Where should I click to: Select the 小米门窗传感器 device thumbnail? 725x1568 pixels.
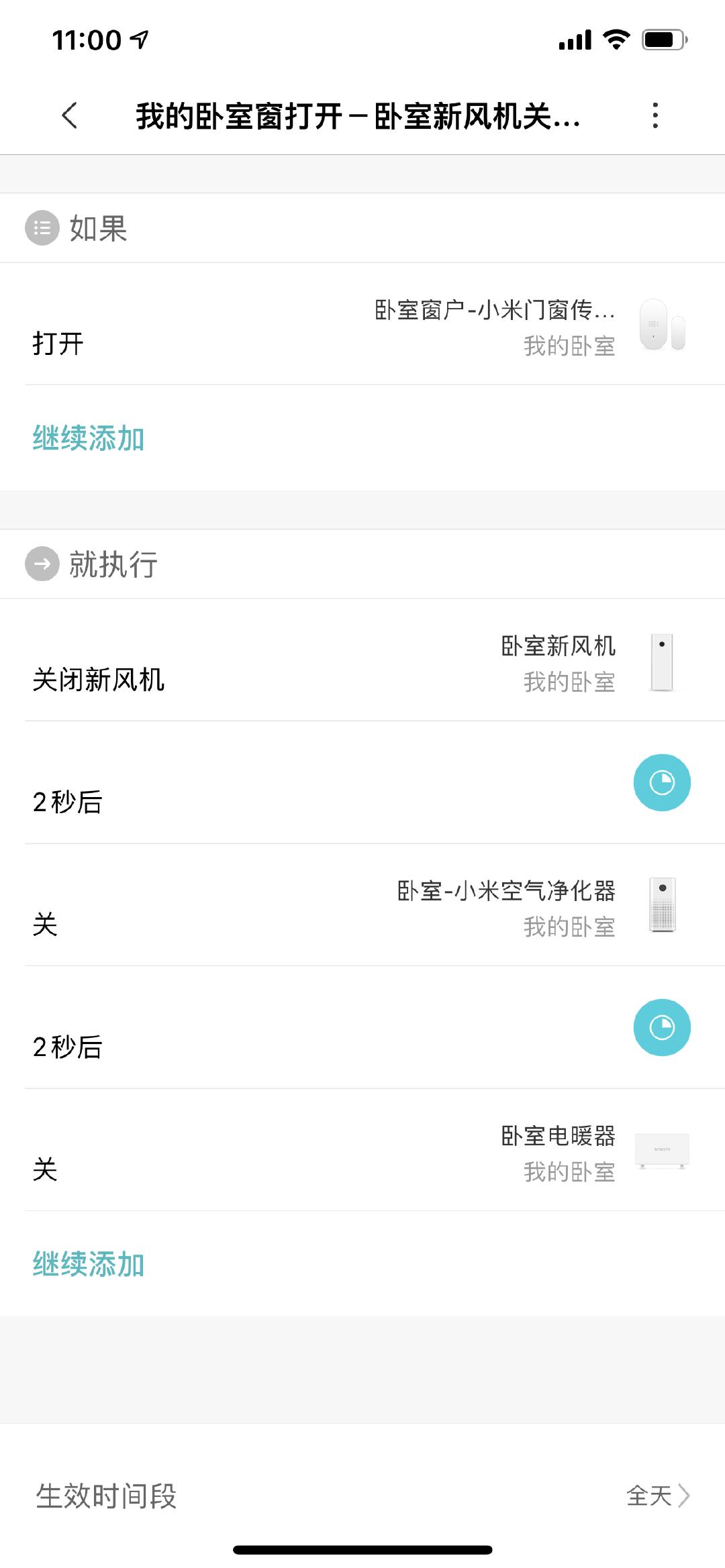(663, 327)
